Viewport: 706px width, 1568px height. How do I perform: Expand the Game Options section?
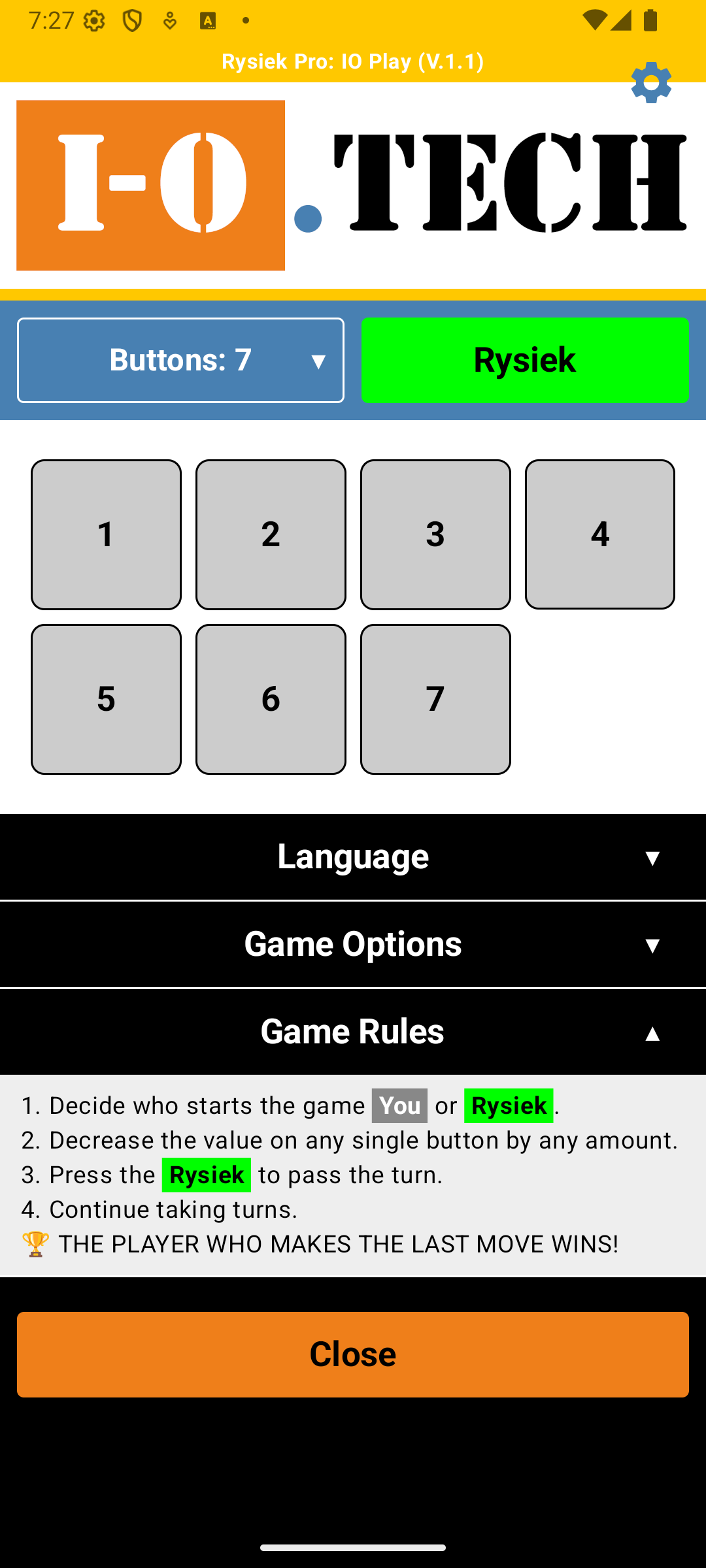[x=353, y=944]
